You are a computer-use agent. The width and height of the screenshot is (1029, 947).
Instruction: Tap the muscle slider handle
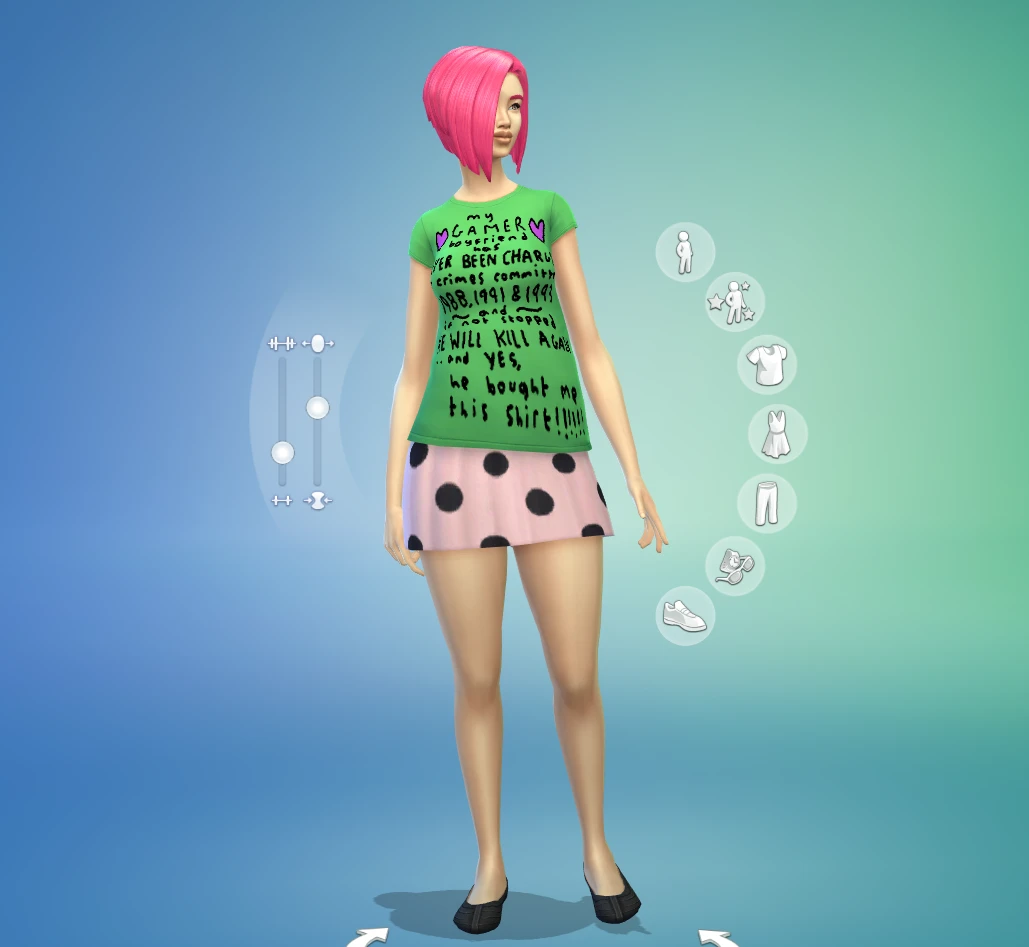(283, 453)
